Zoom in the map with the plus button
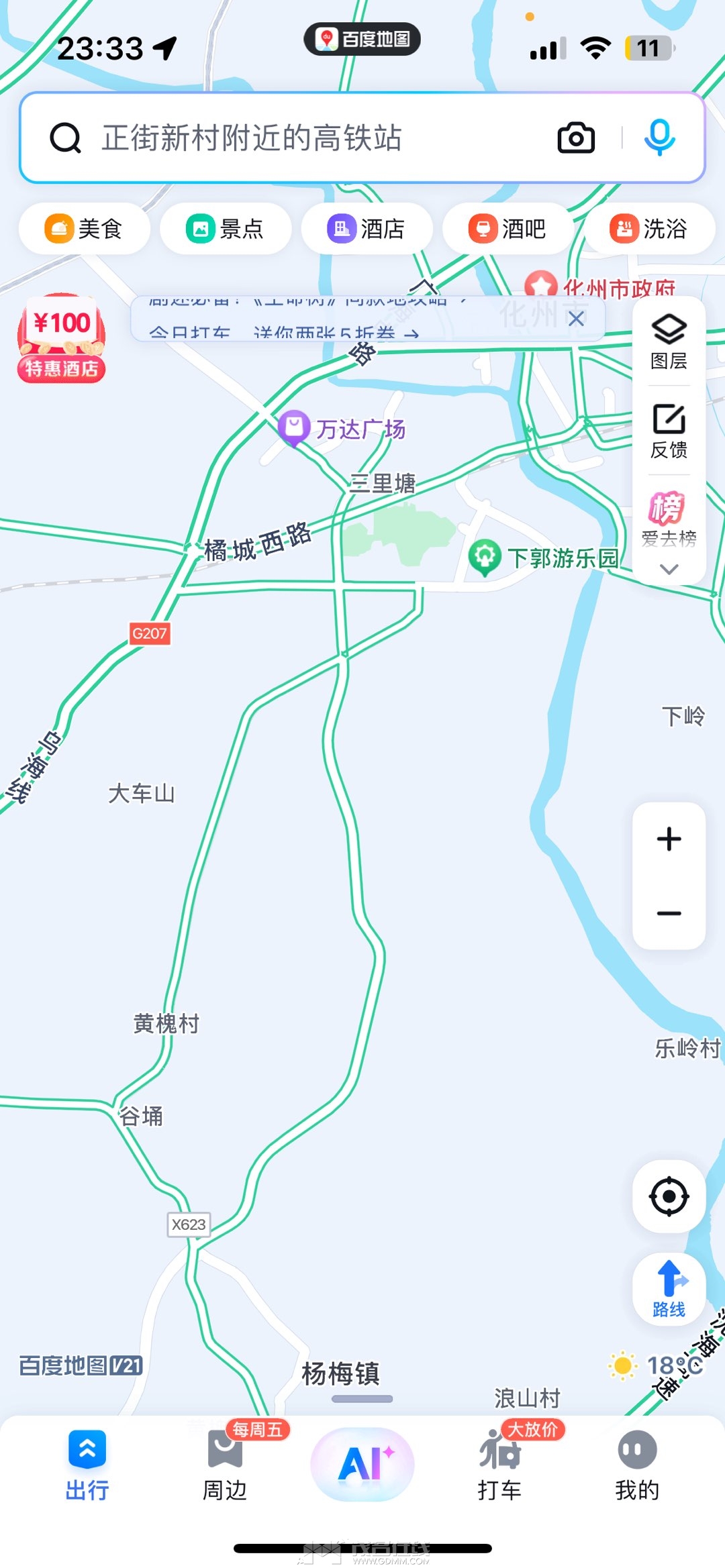725x1568 pixels. (669, 839)
